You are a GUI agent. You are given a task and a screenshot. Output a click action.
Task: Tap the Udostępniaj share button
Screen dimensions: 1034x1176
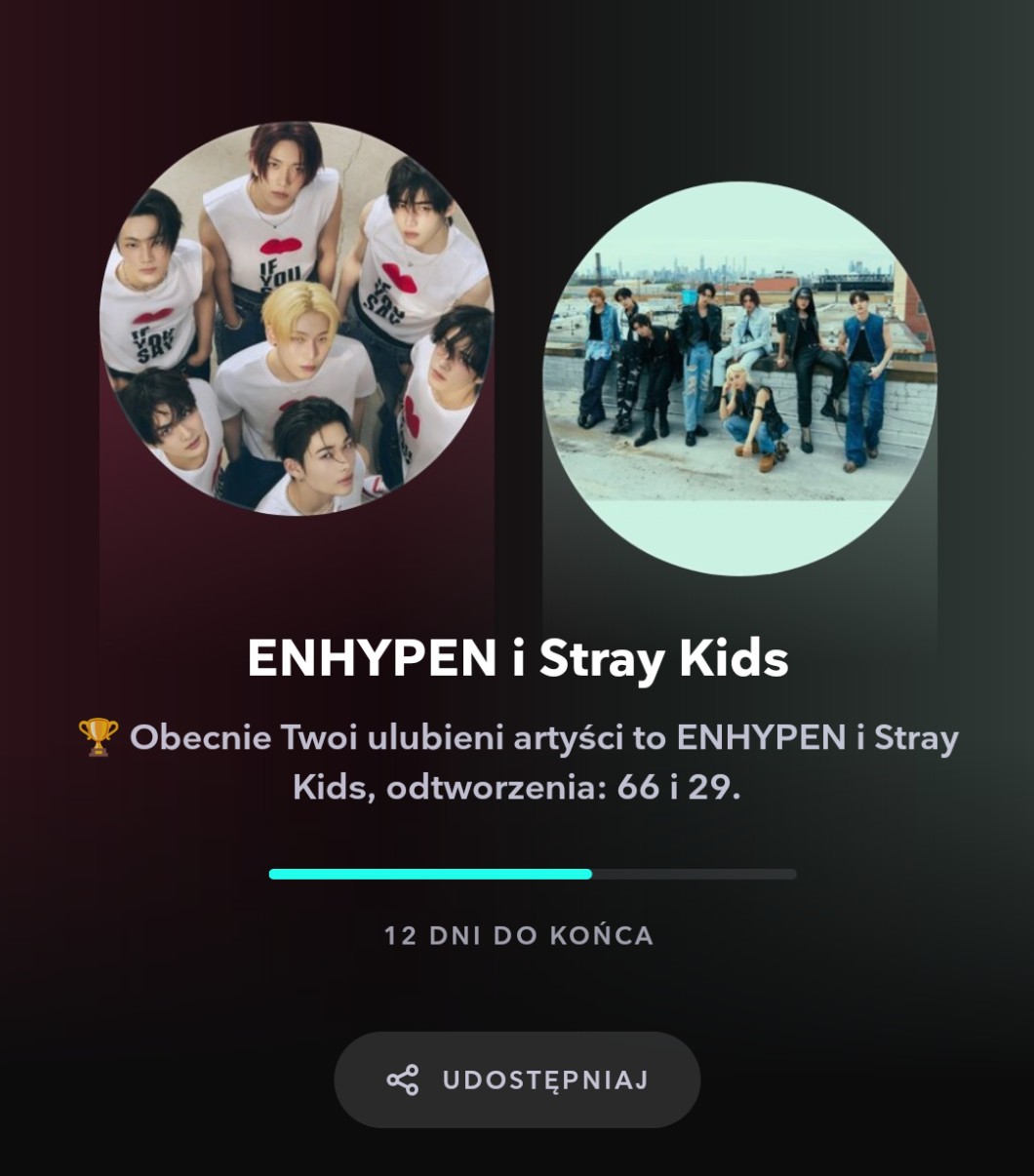pos(517,1079)
